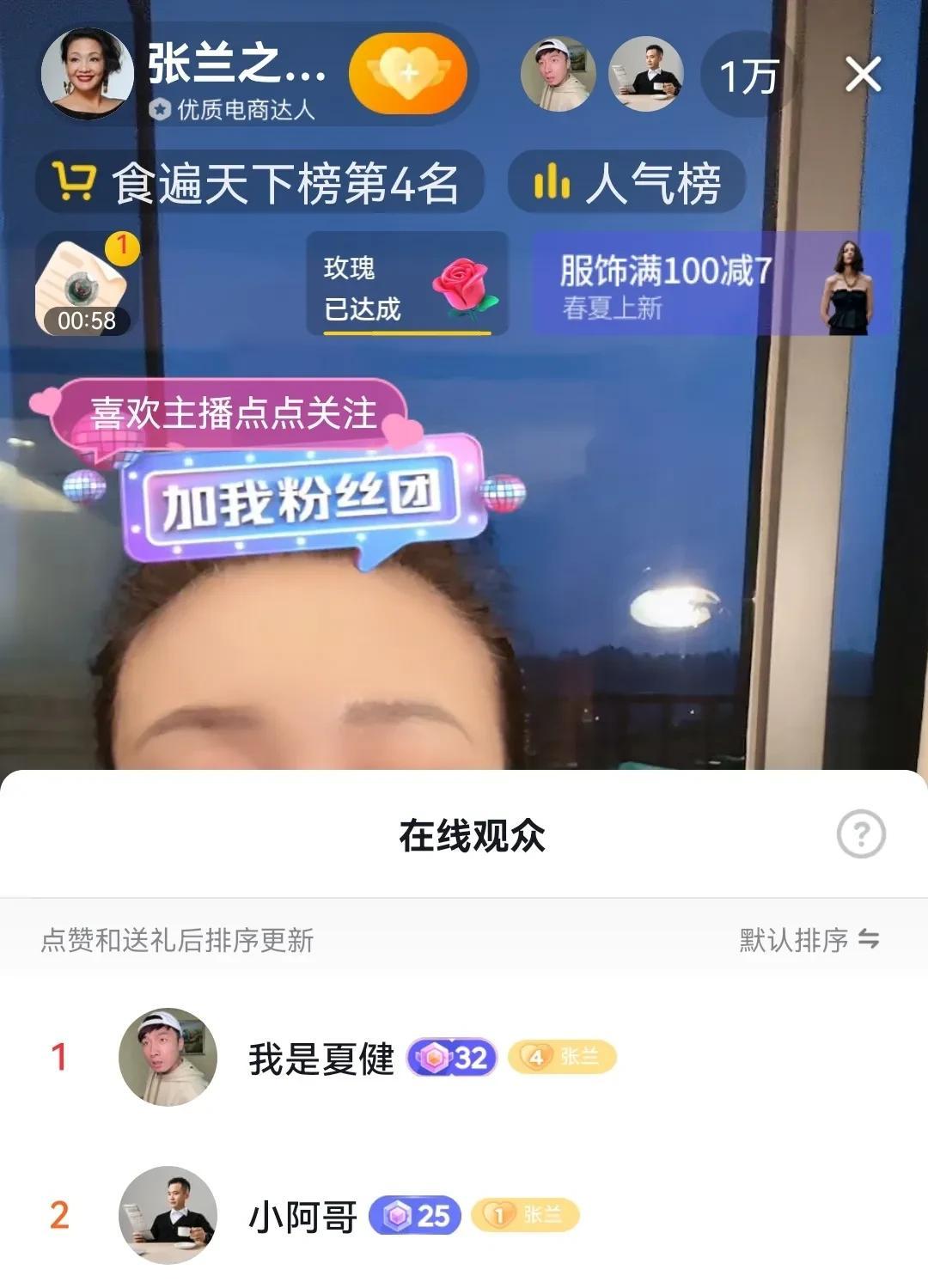Close the live stream with the X
The image size is (928, 1288).
coord(863,75)
